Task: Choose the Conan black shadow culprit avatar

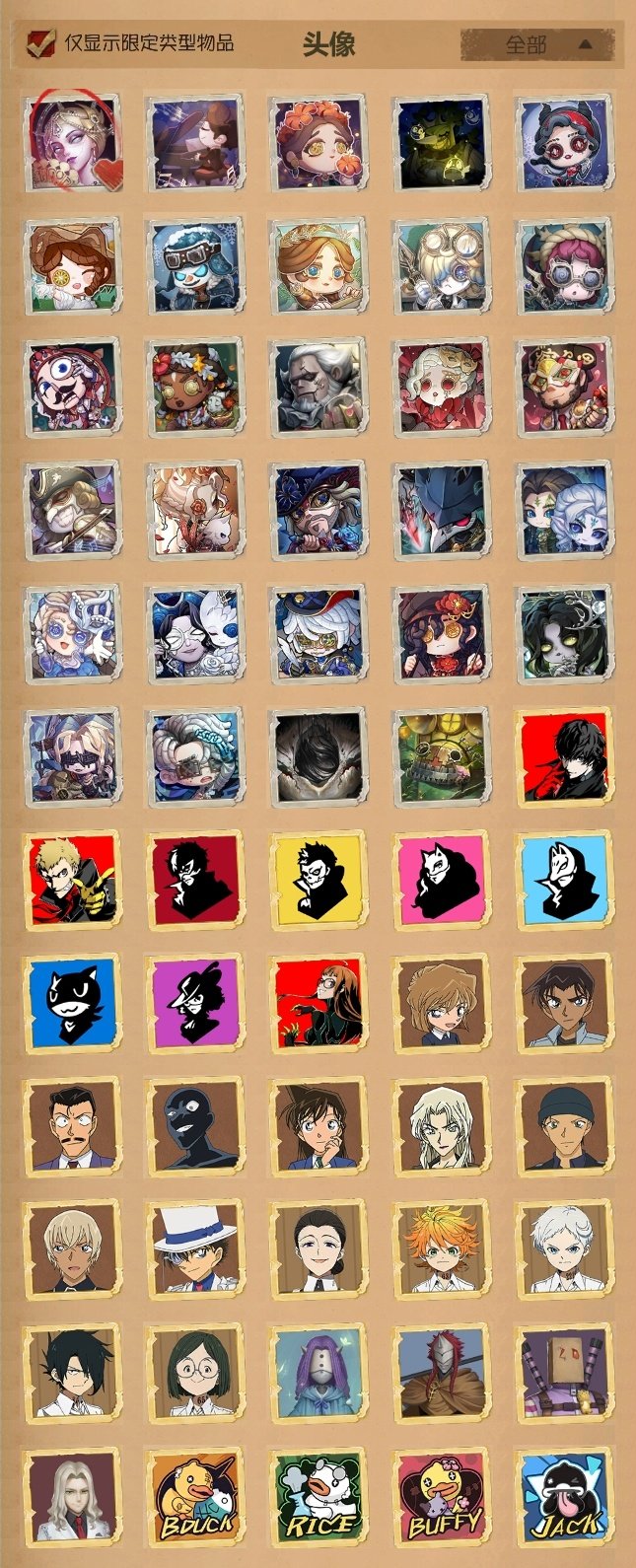Action: coord(195,1125)
